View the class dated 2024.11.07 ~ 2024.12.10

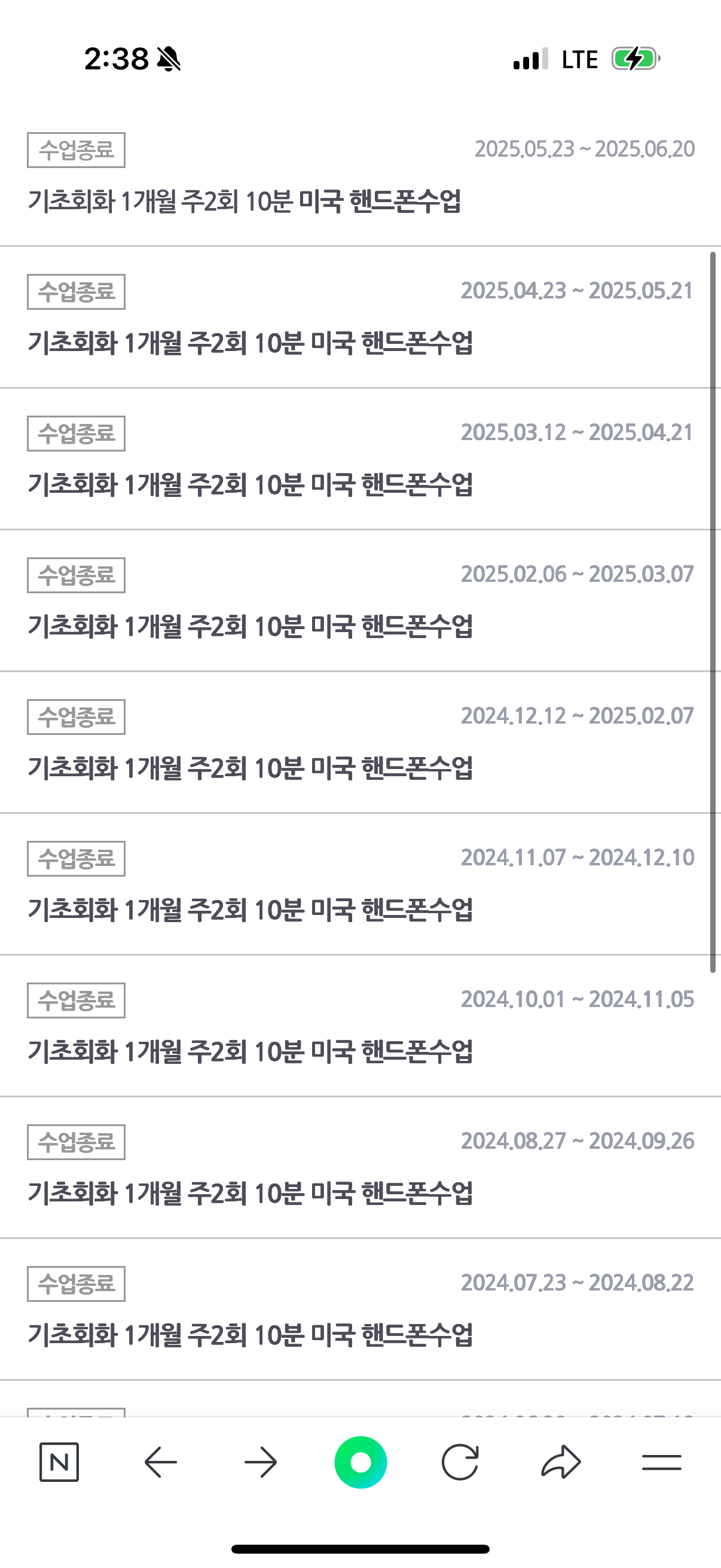tap(250, 910)
